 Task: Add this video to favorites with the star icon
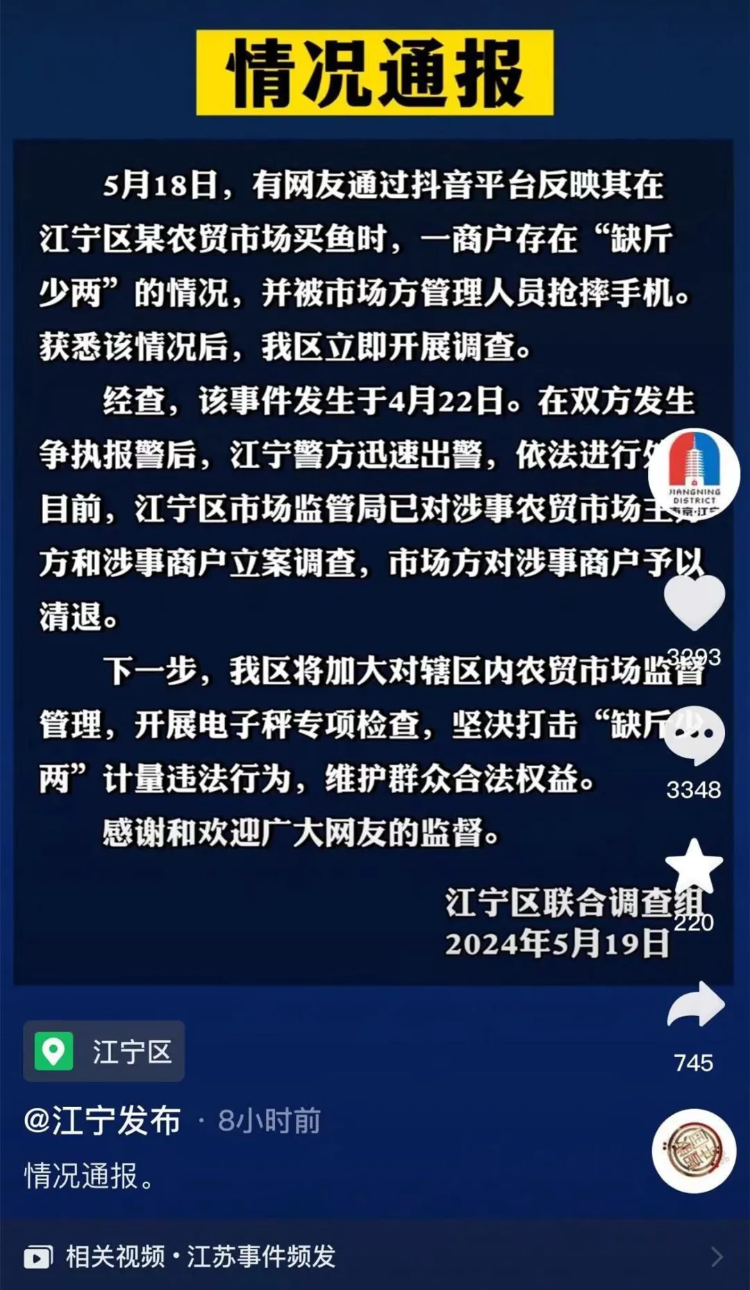click(695, 868)
